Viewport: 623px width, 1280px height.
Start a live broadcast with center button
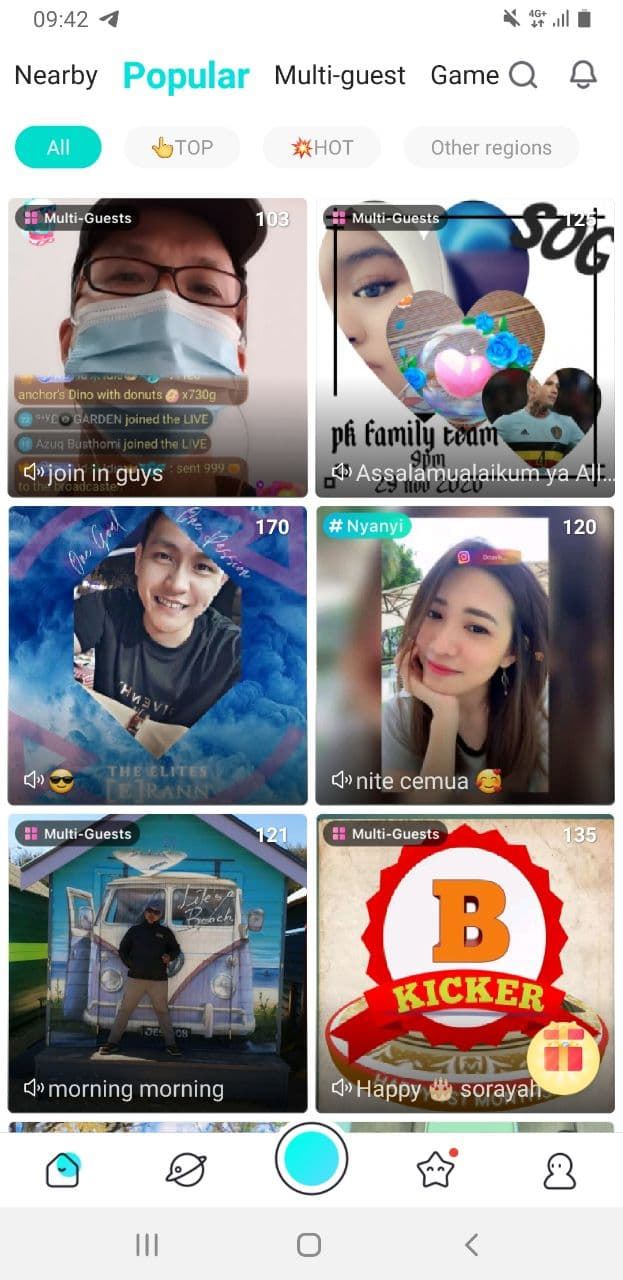coord(311,1159)
